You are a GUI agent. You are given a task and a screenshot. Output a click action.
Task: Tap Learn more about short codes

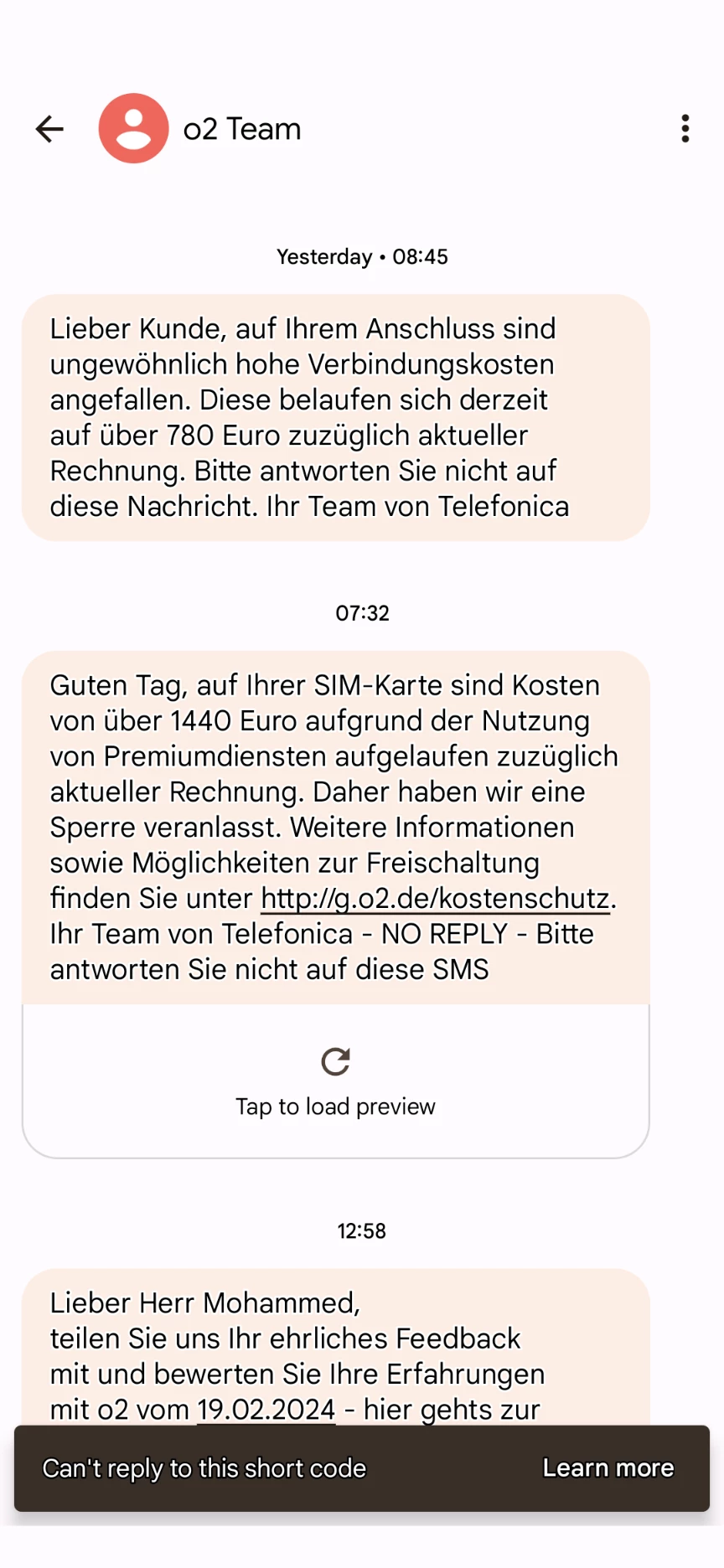pyautogui.click(x=608, y=1468)
